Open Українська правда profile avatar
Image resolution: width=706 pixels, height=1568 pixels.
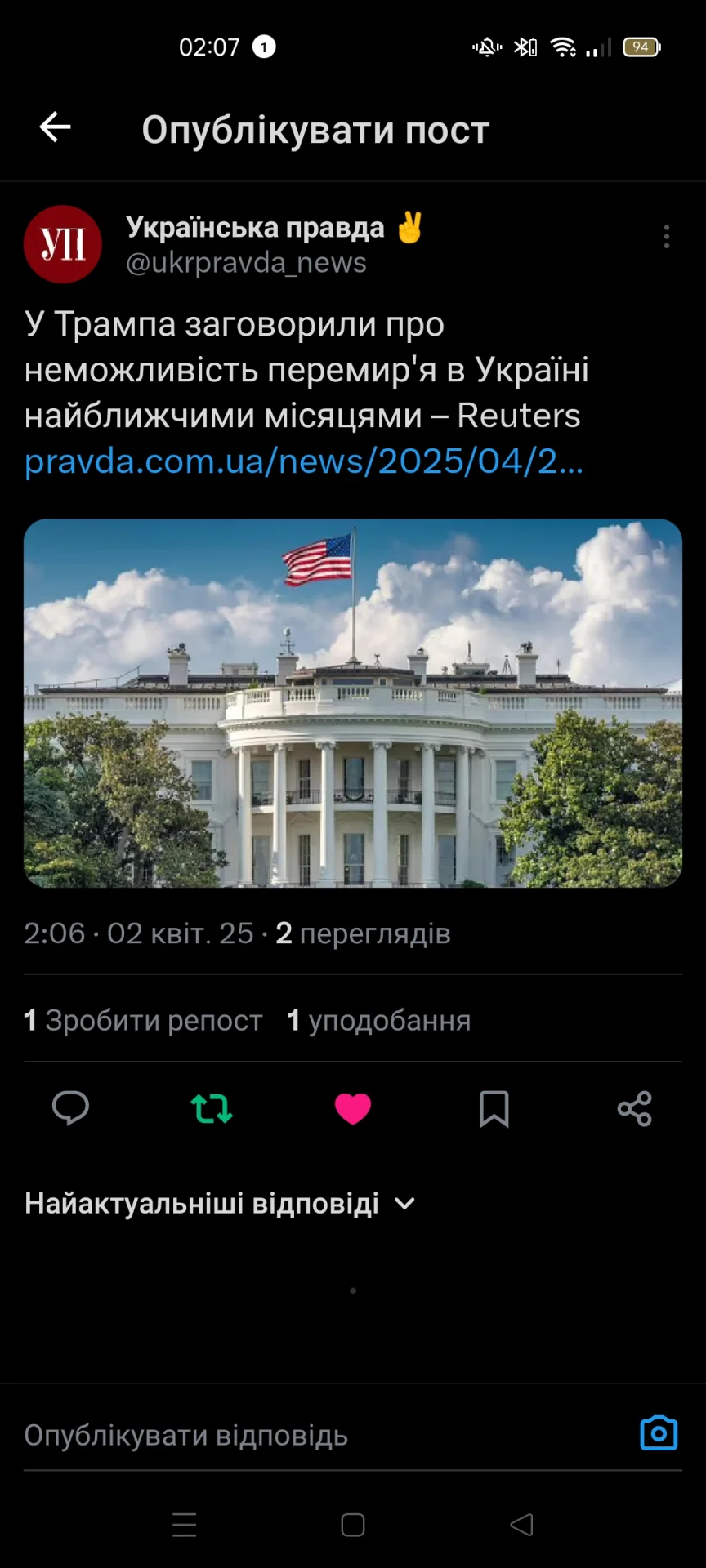pos(63,244)
